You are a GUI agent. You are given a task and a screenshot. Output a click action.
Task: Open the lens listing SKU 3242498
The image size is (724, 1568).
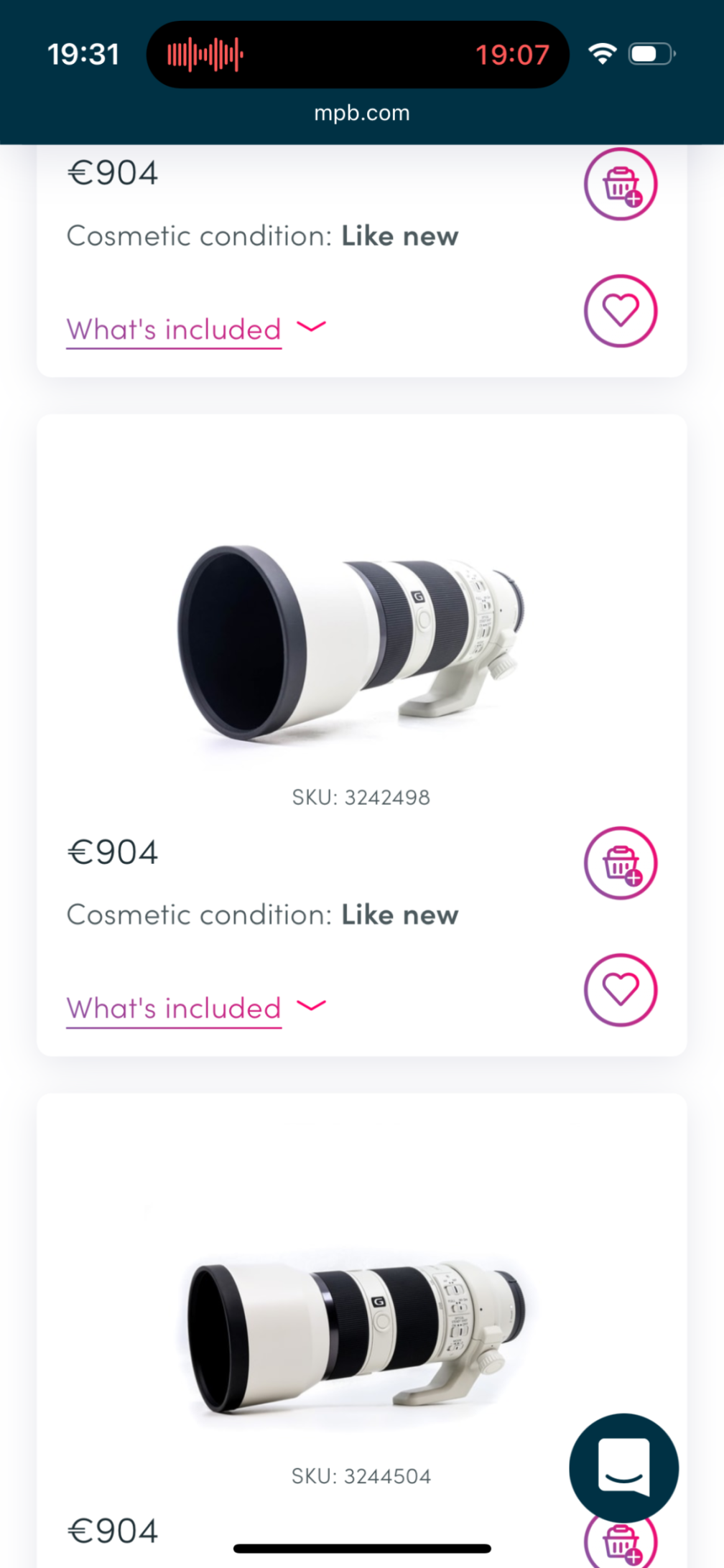[x=352, y=643]
